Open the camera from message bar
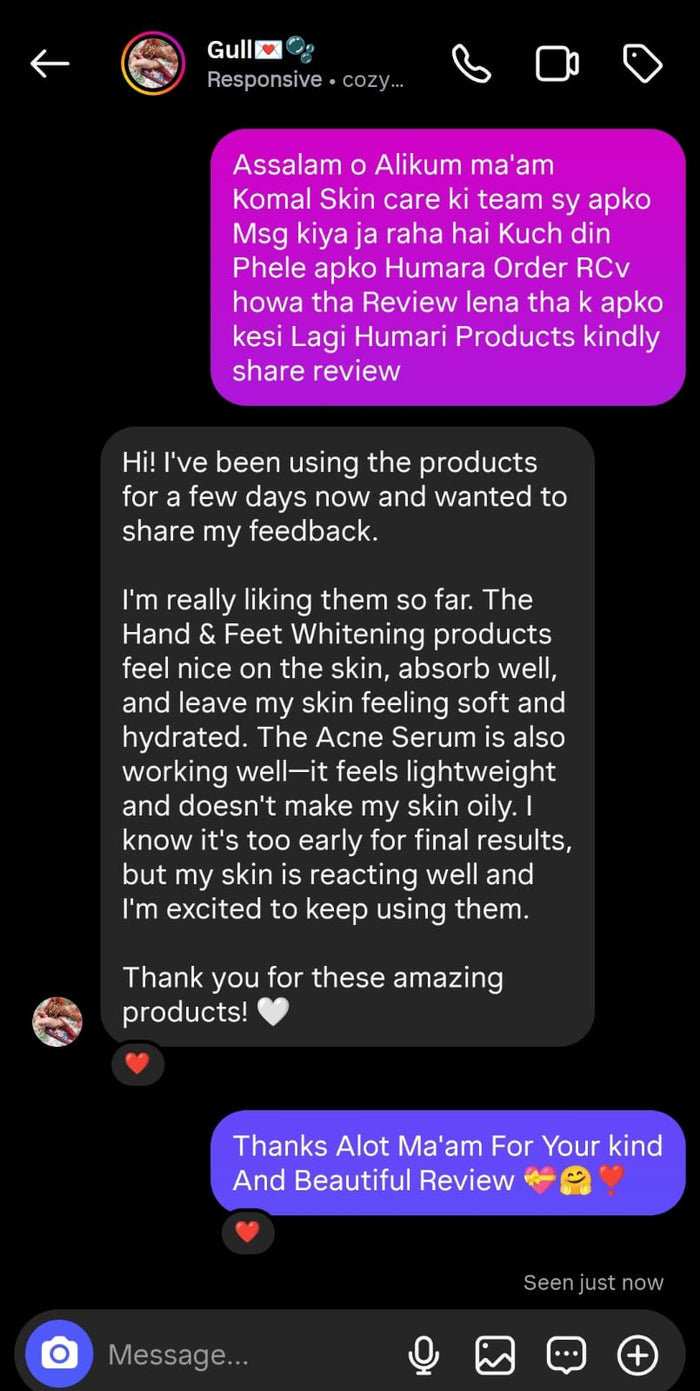 pyautogui.click(x=59, y=1354)
